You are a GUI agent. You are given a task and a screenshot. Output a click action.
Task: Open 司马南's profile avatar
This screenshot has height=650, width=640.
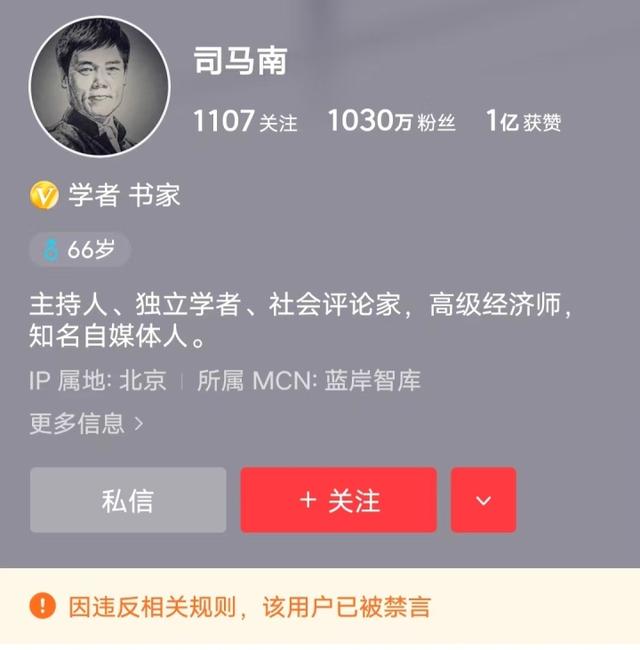[99, 86]
